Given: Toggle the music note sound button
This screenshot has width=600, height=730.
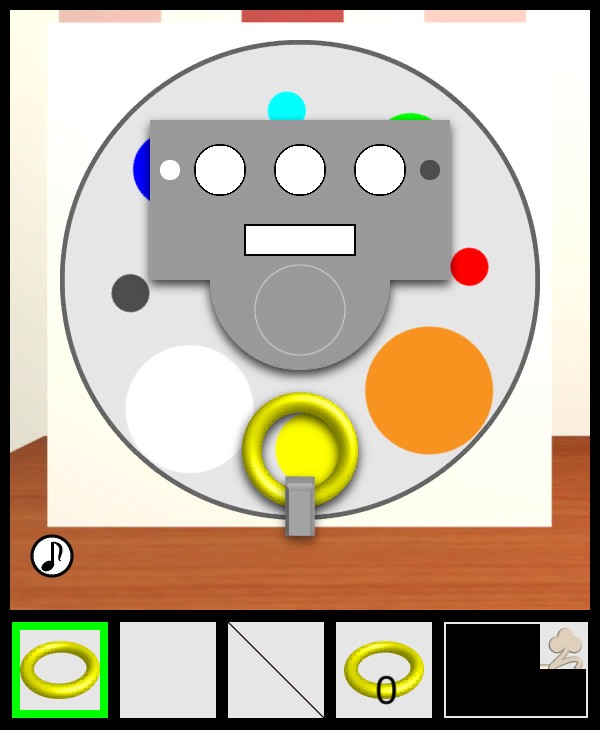Looking at the screenshot, I should [52, 556].
